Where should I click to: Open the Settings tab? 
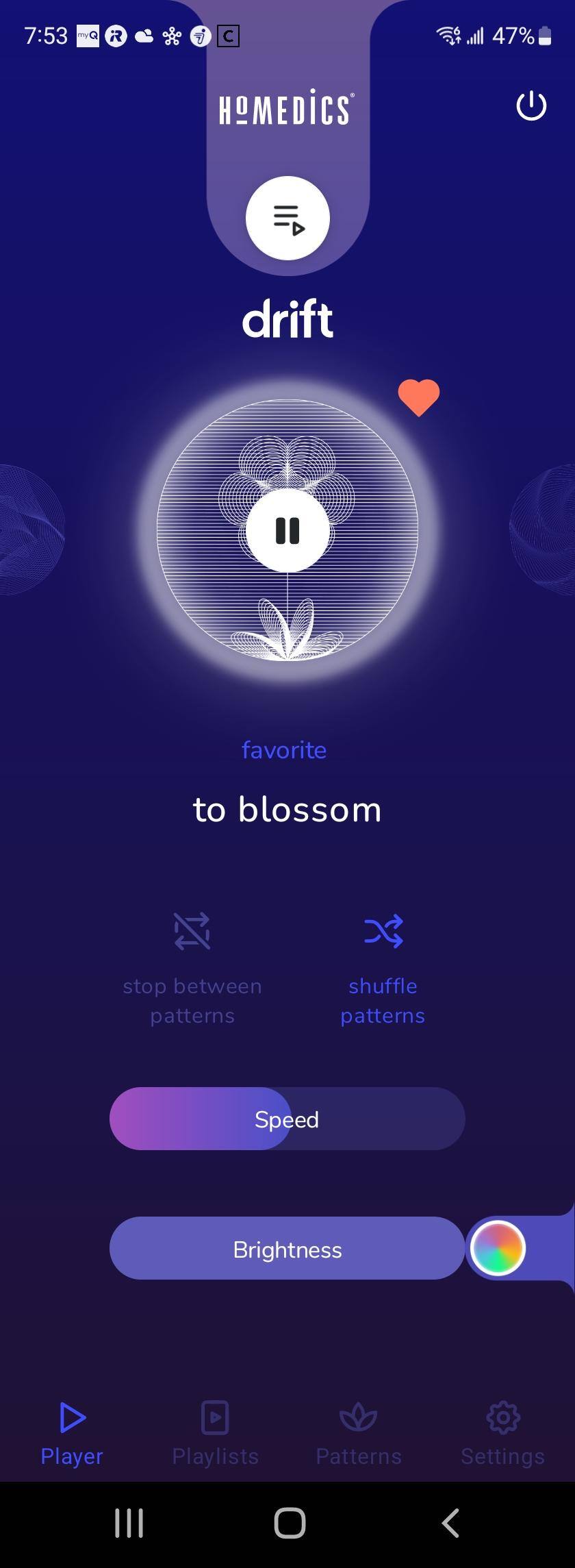pos(502,1432)
